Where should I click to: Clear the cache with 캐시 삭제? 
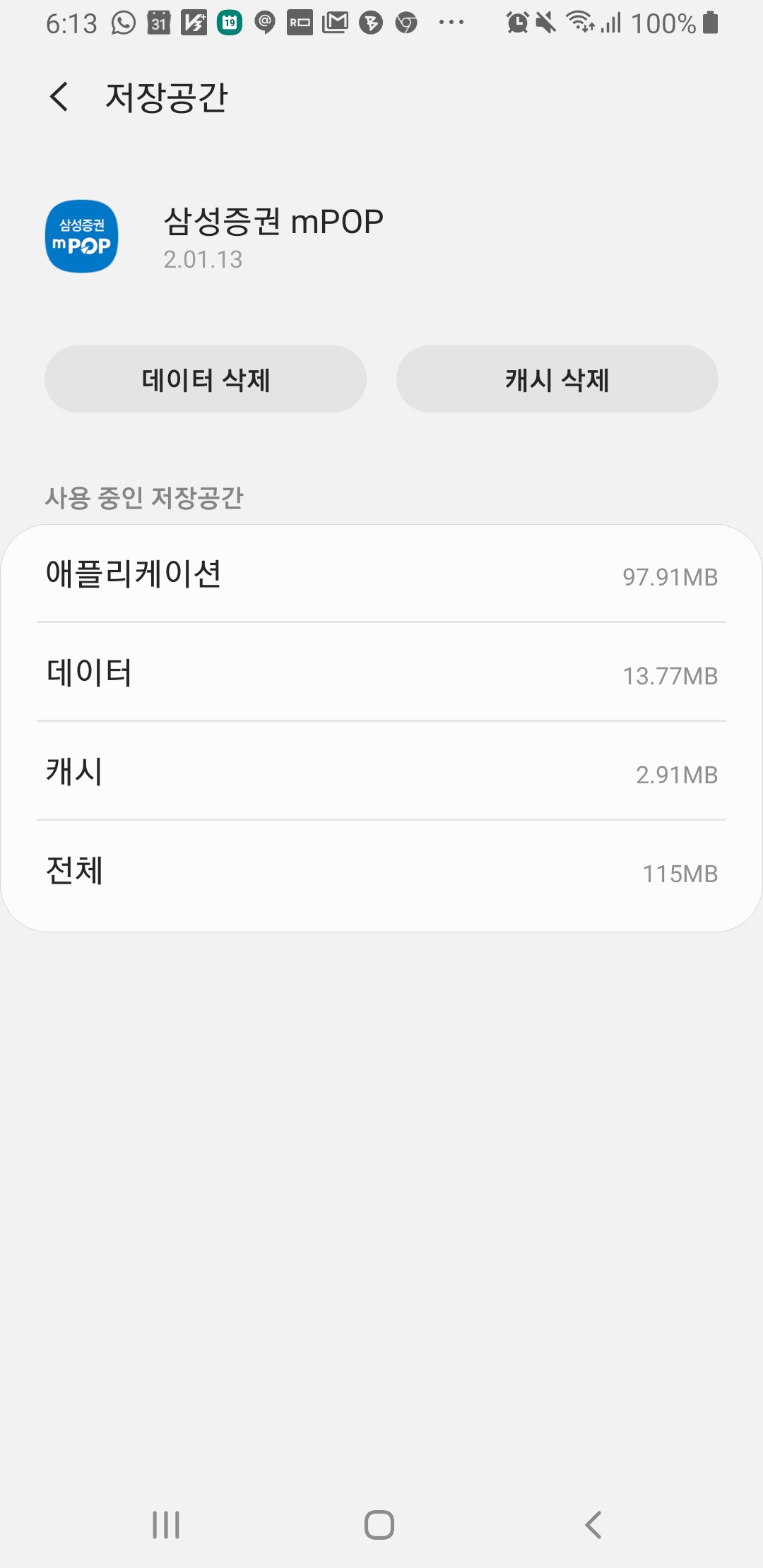557,379
